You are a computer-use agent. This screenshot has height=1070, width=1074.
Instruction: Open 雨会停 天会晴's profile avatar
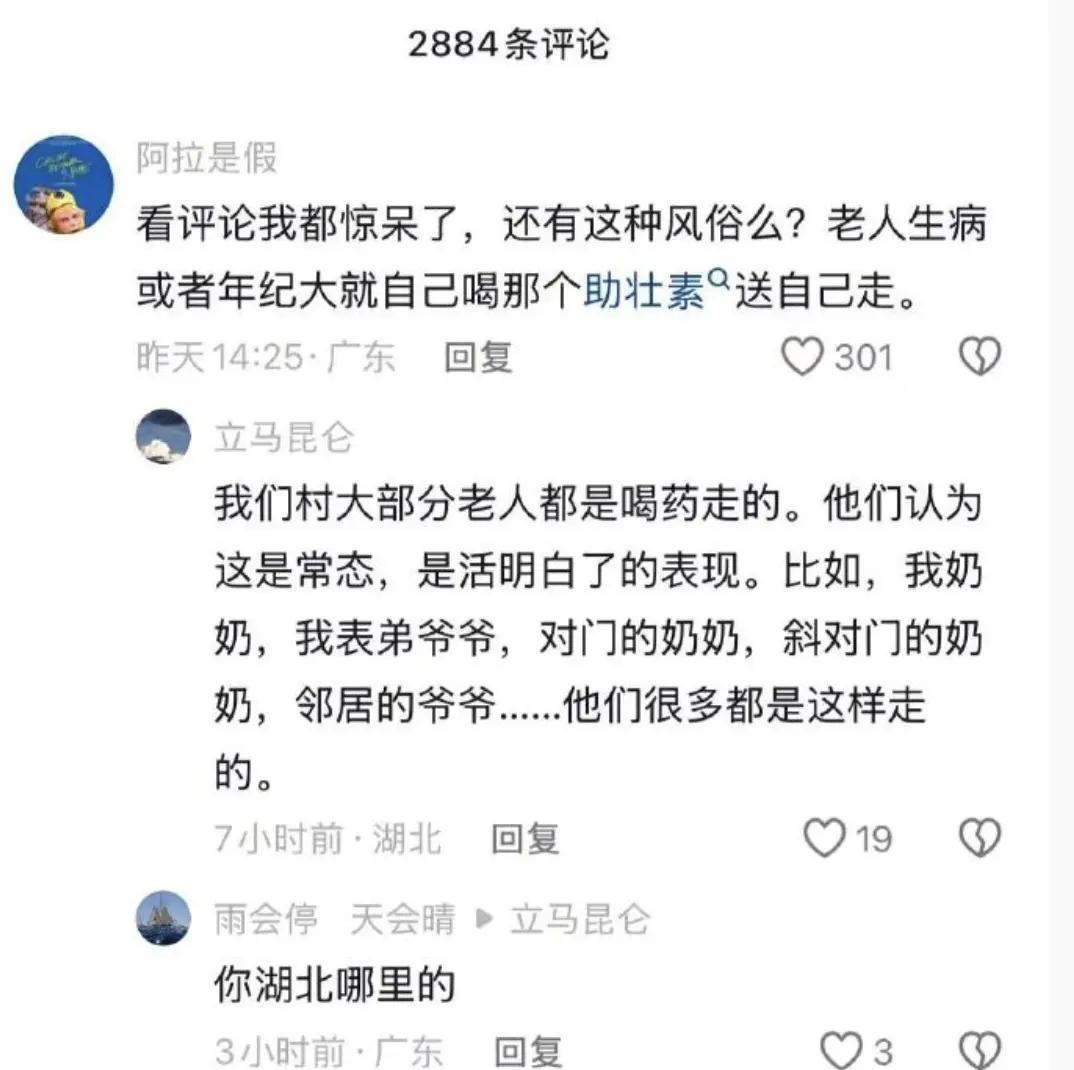tap(163, 918)
